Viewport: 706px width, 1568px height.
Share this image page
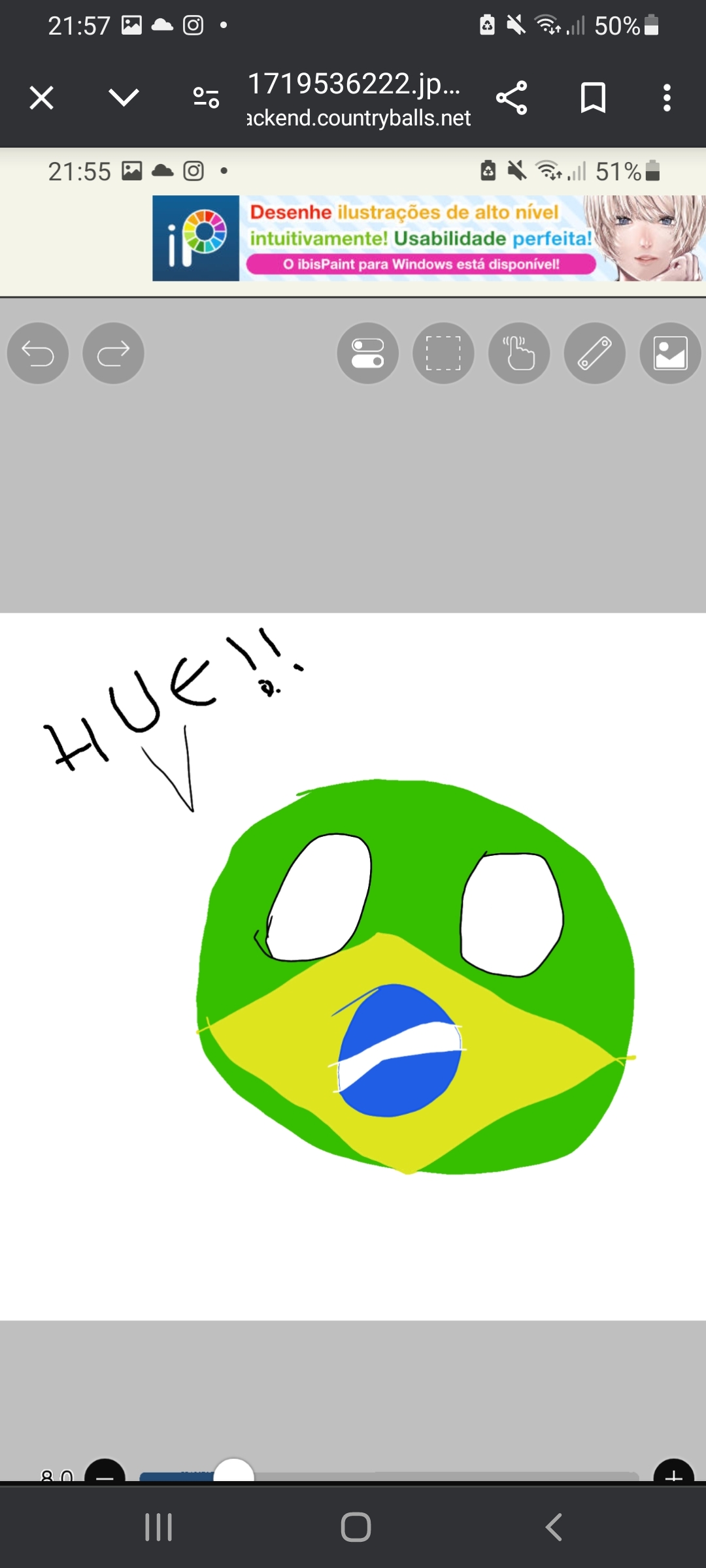pos(511,98)
